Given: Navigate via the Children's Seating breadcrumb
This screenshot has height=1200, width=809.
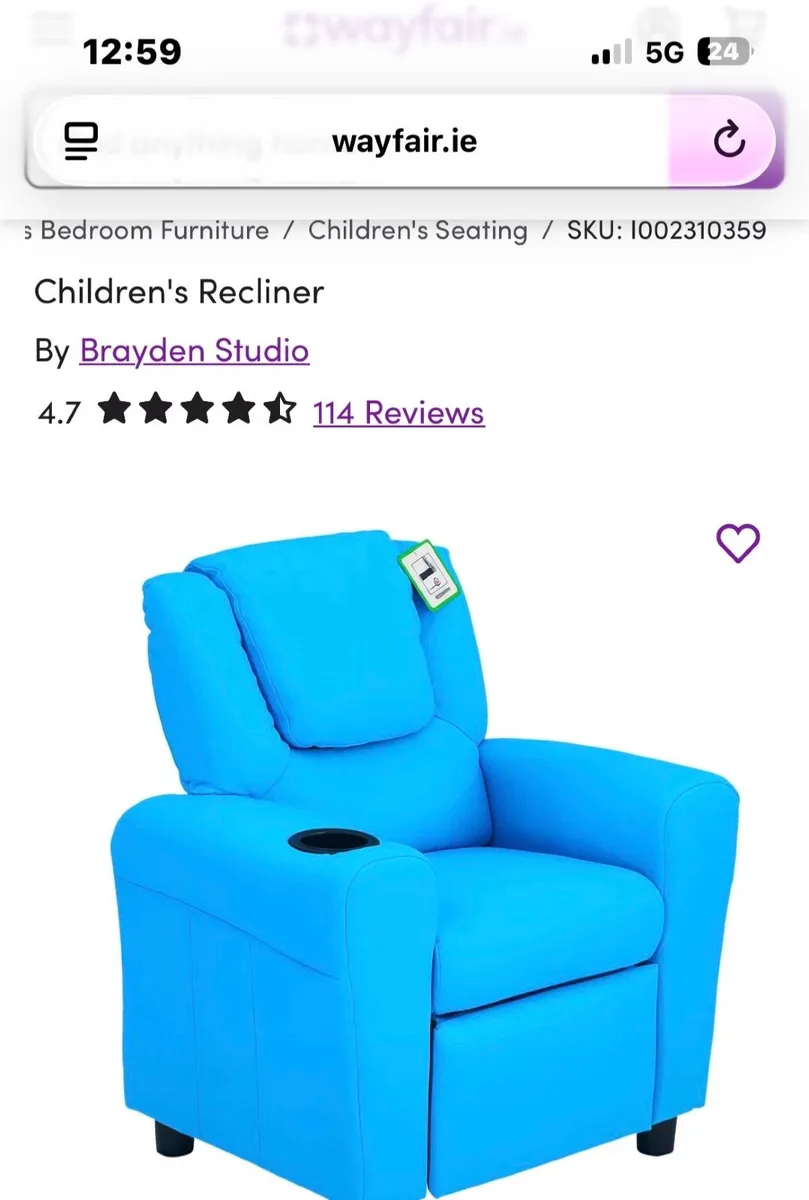Looking at the screenshot, I should [417, 230].
